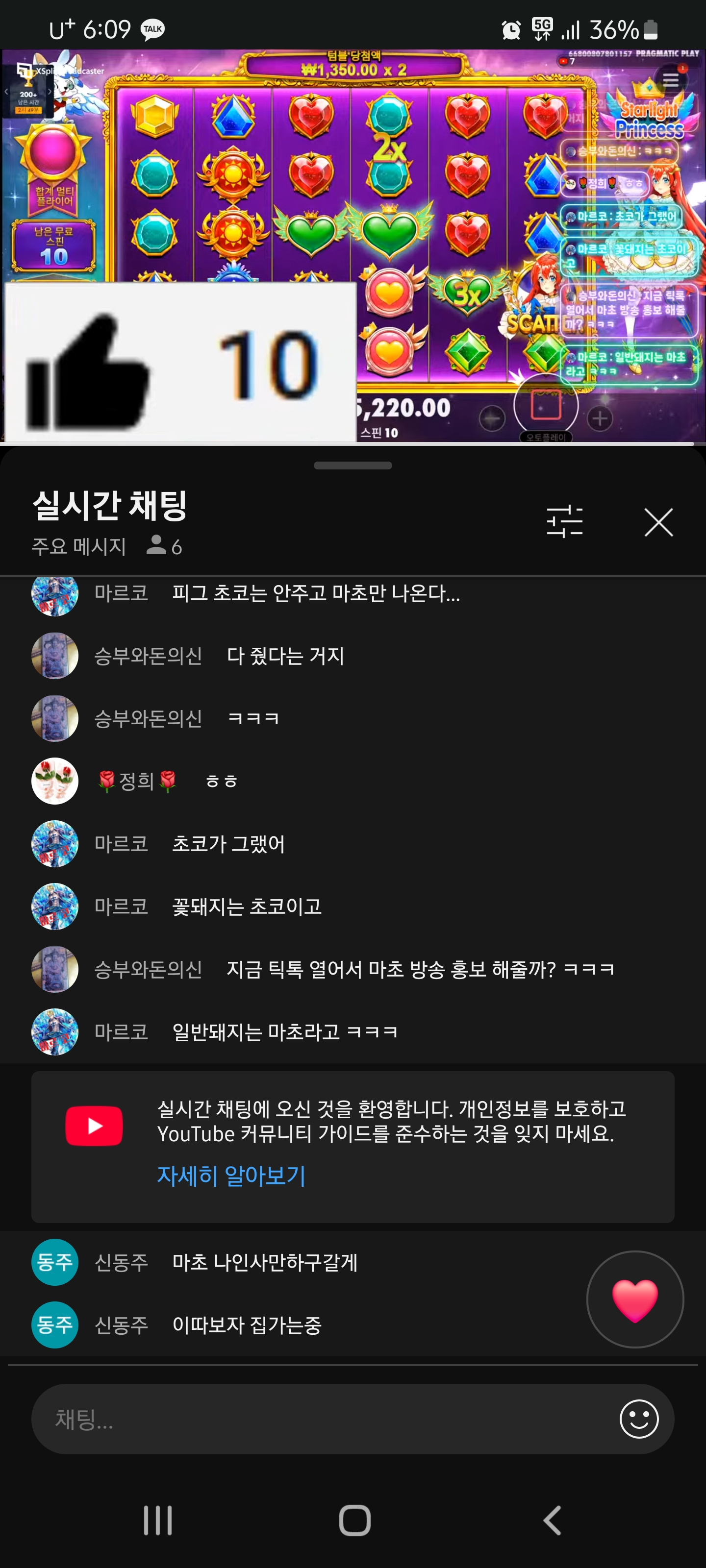Open live chat filter settings
This screenshot has height=1568, width=706.
click(x=564, y=522)
